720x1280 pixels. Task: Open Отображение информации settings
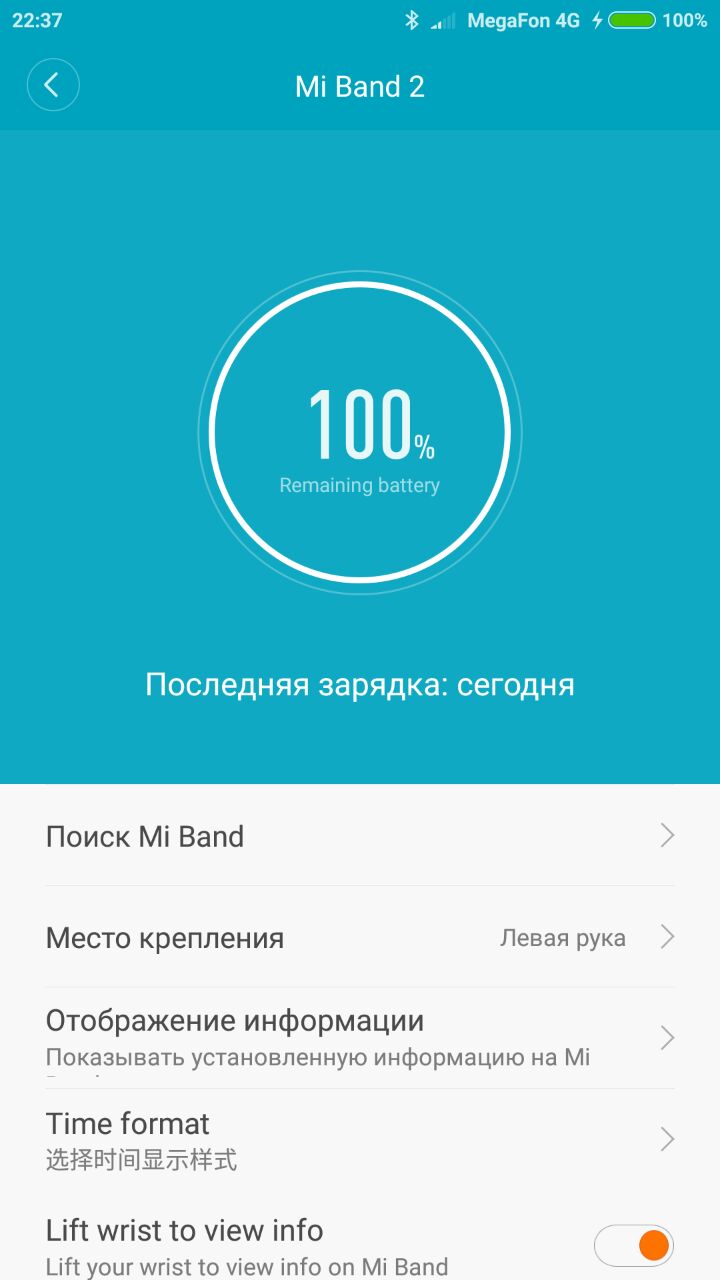click(360, 1038)
